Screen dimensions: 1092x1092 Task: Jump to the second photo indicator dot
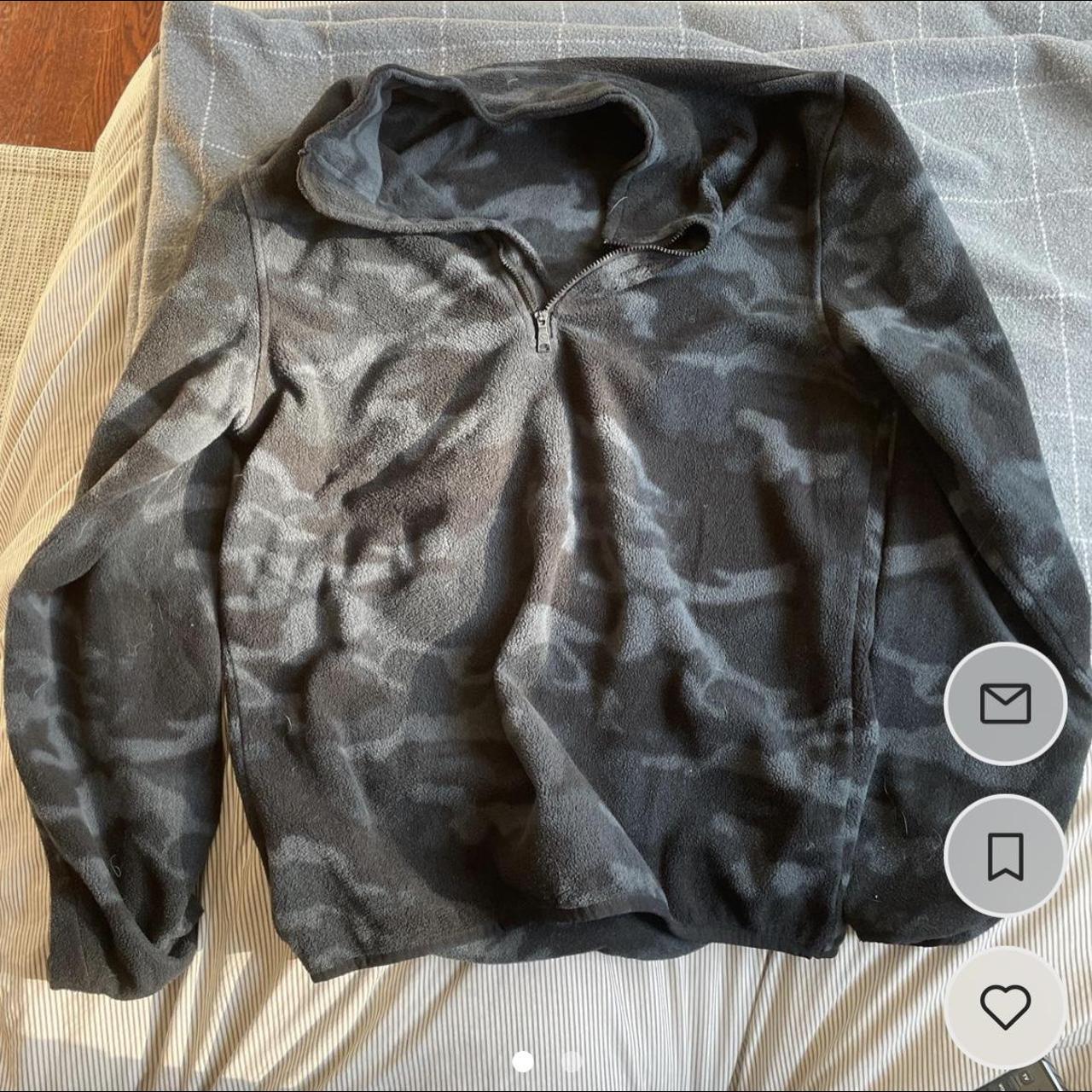pyautogui.click(x=572, y=1062)
